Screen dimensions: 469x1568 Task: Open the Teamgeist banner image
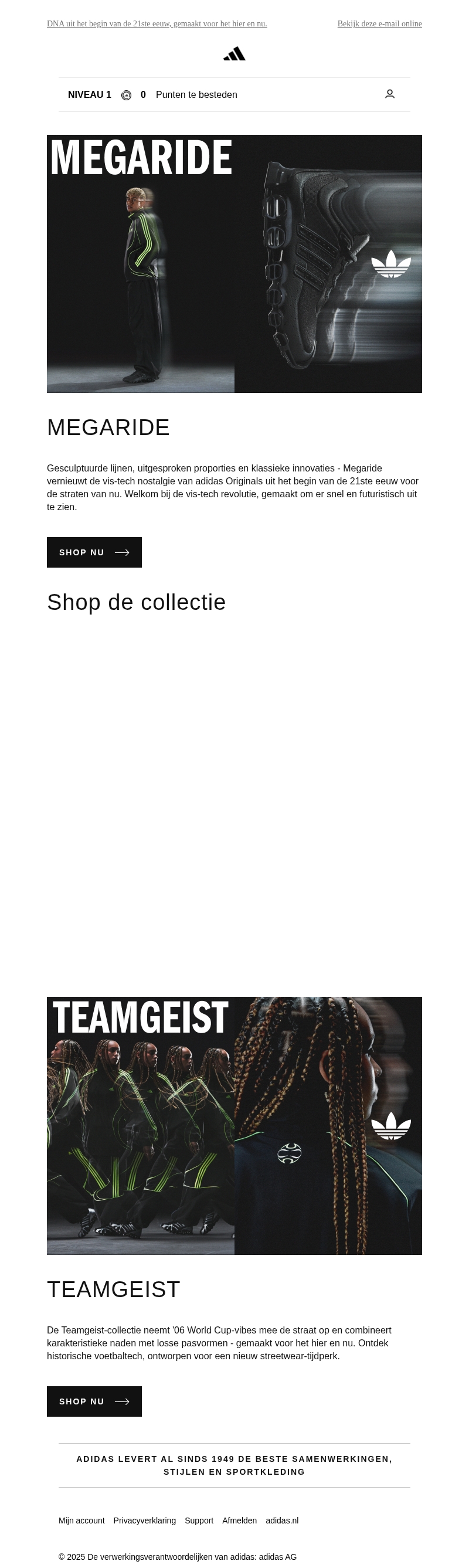234,1125
